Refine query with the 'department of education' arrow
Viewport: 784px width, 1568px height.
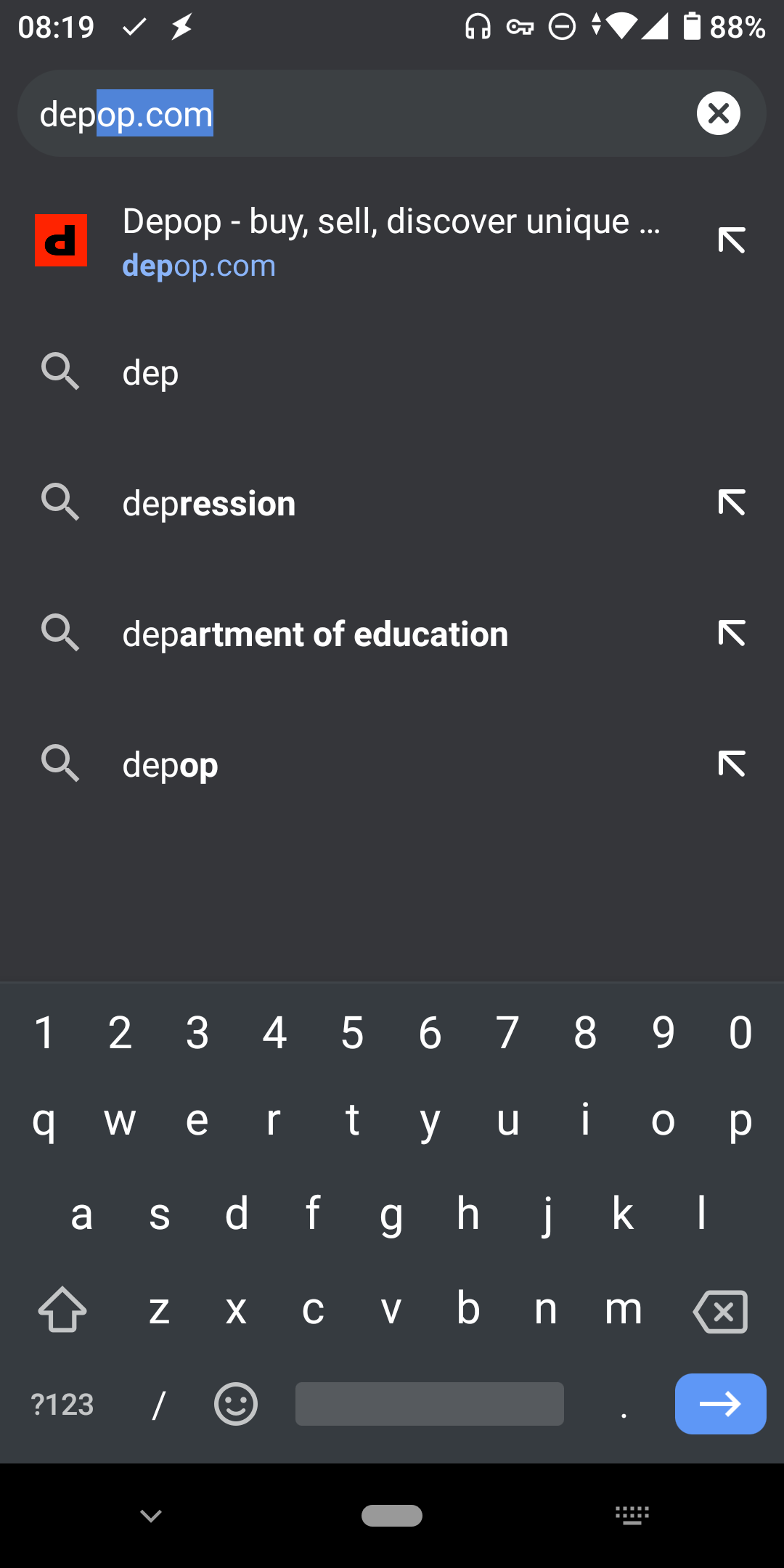pos(731,633)
